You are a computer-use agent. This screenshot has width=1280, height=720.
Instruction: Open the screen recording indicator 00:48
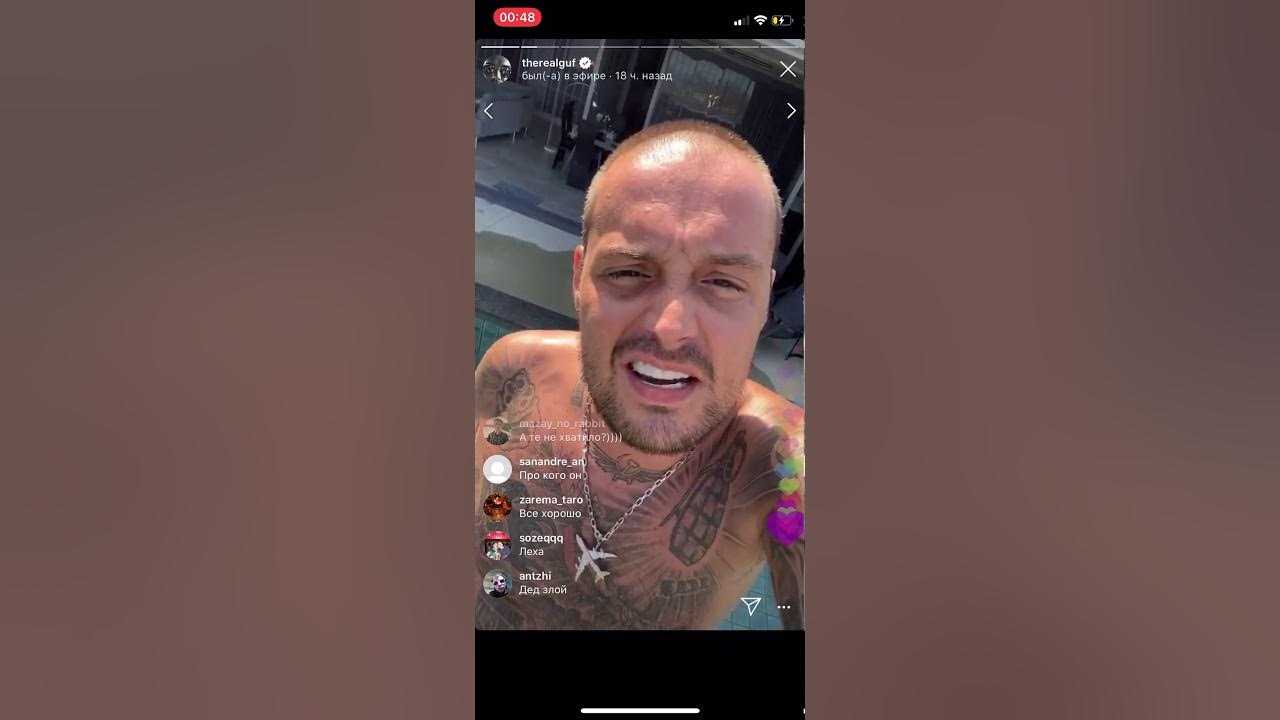(517, 17)
